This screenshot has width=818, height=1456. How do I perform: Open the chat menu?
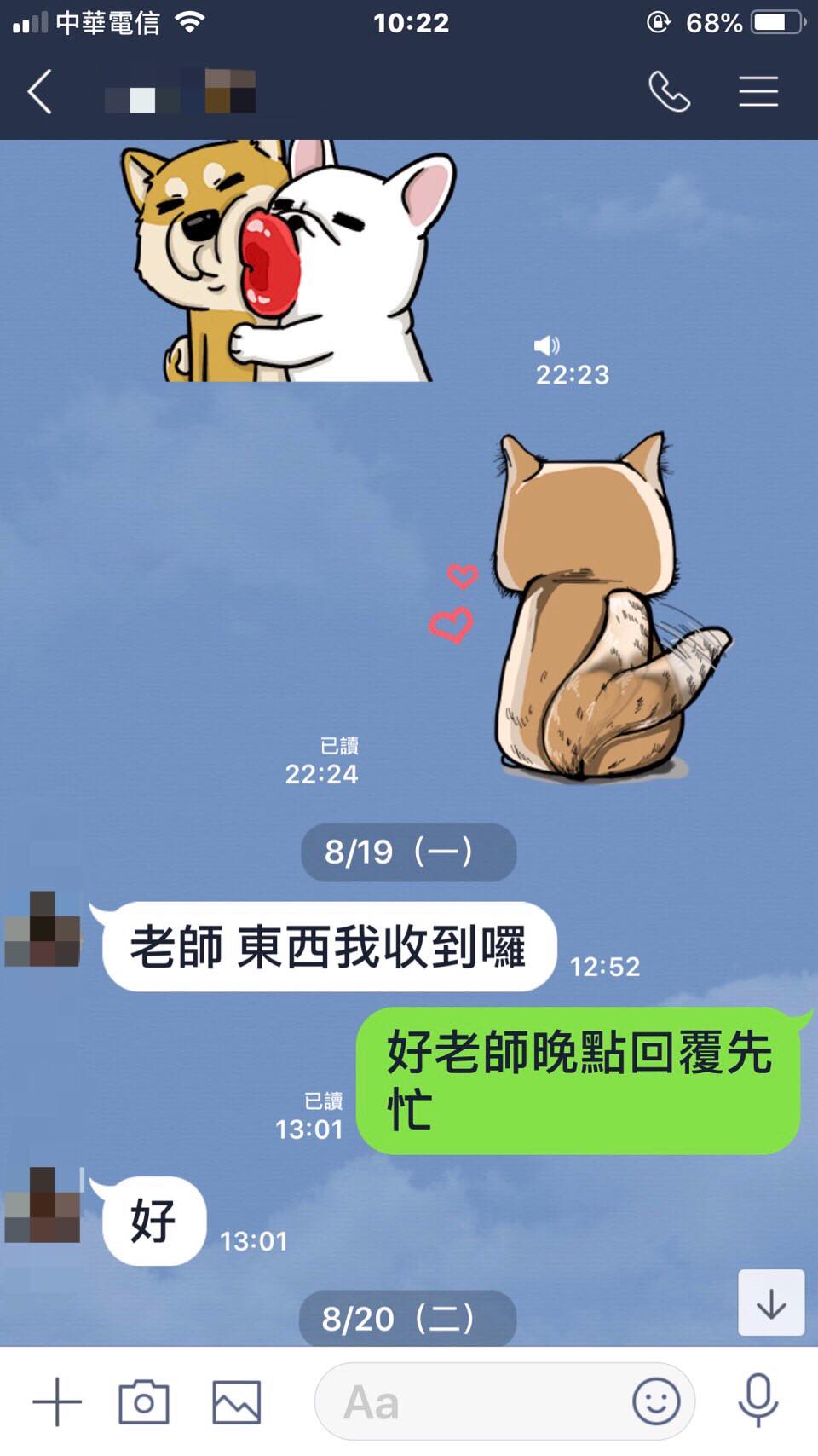[x=758, y=91]
